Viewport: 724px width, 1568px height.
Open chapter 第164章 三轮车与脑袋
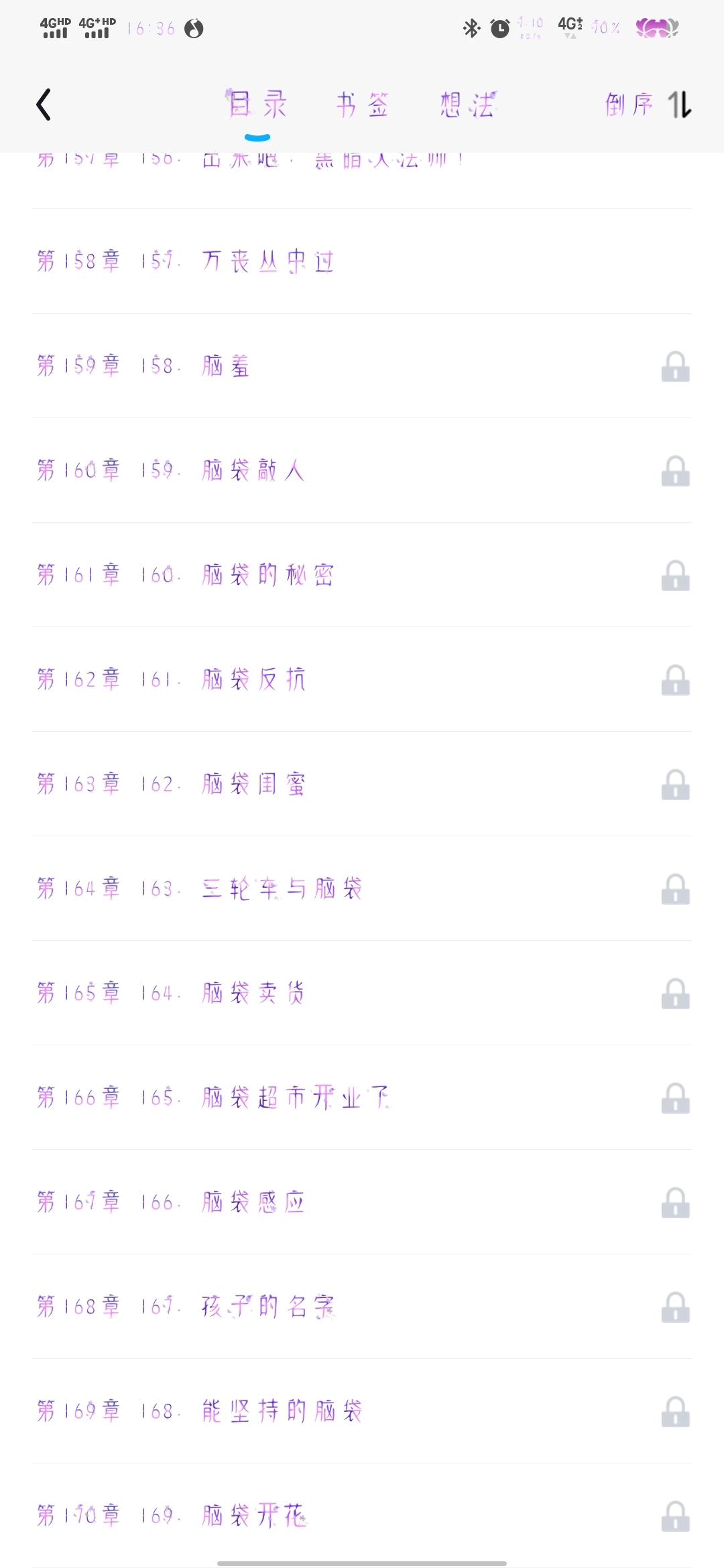point(362,889)
